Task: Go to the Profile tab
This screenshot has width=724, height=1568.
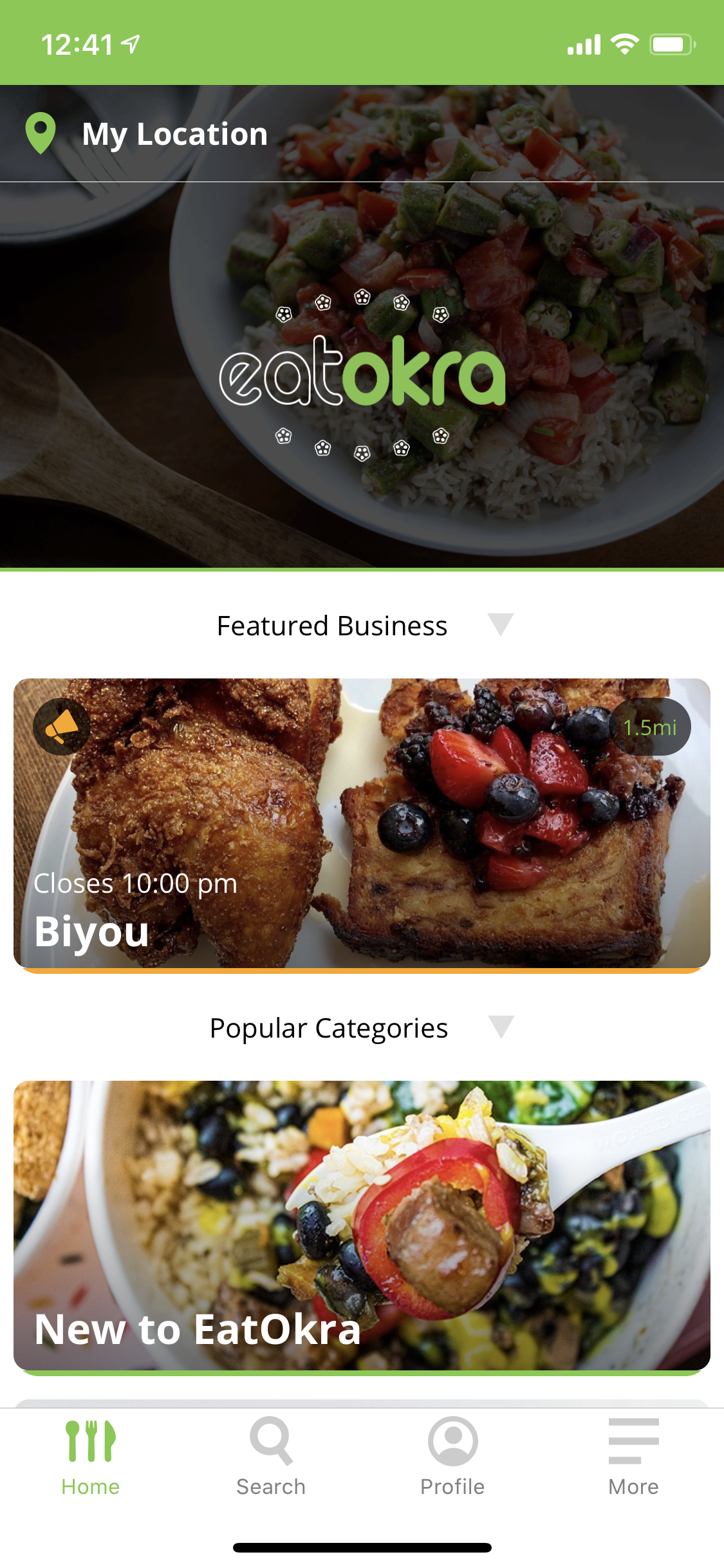Action: tap(452, 1457)
